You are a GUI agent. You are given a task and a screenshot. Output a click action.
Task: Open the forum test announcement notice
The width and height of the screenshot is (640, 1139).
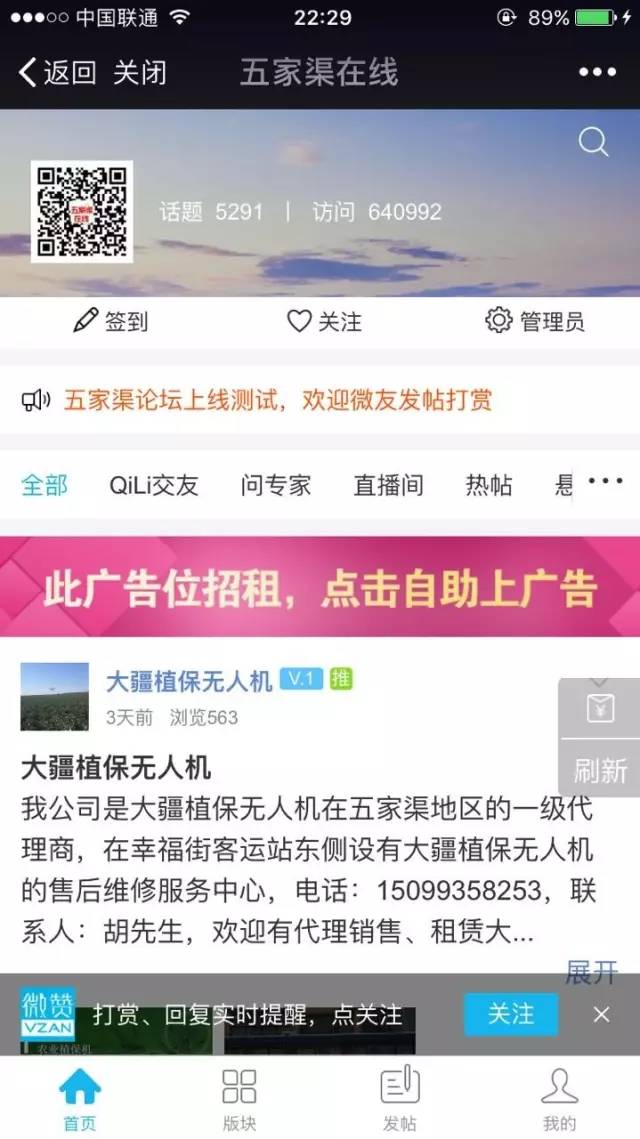[x=278, y=400]
